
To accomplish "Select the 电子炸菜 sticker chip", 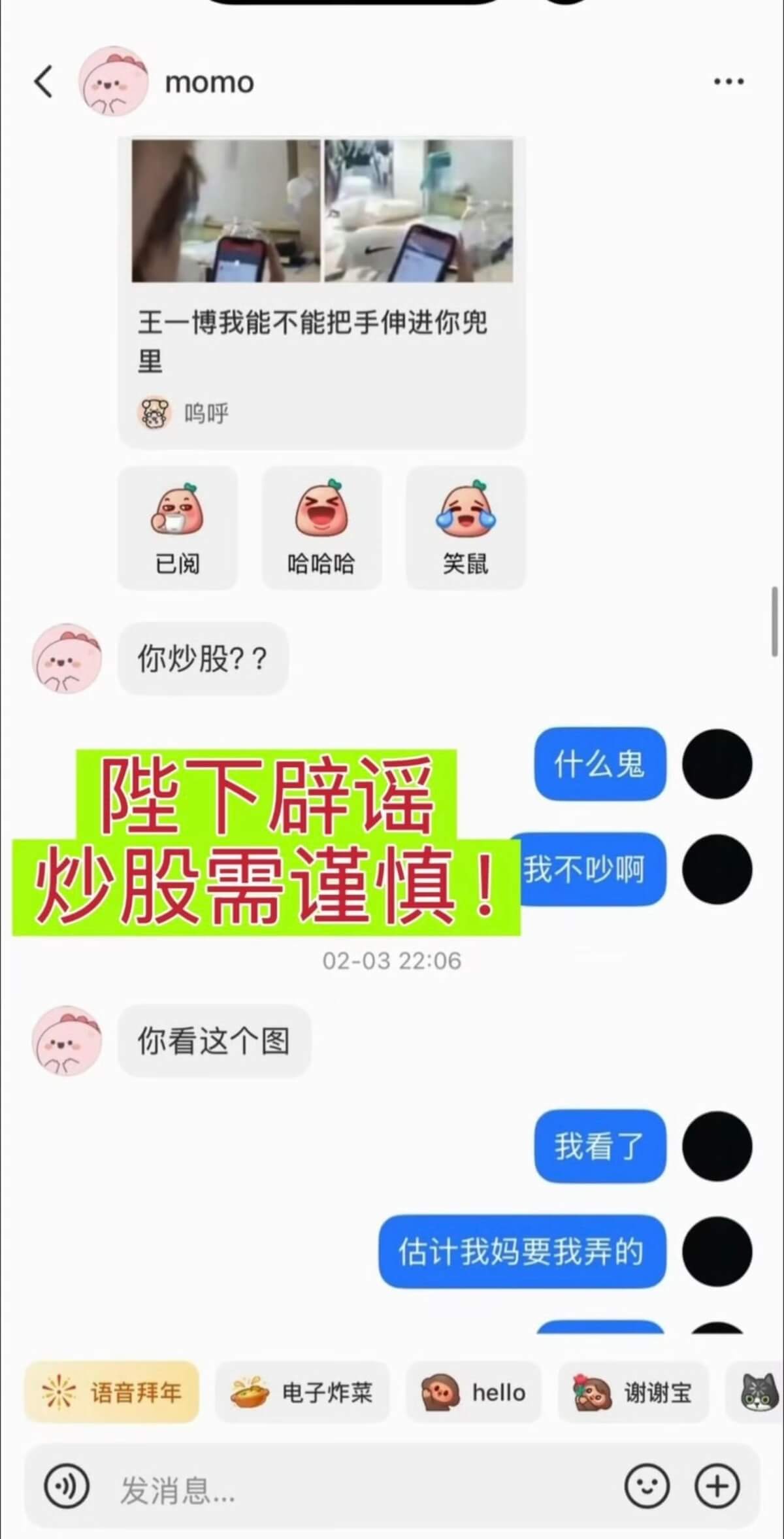I will [302, 1393].
